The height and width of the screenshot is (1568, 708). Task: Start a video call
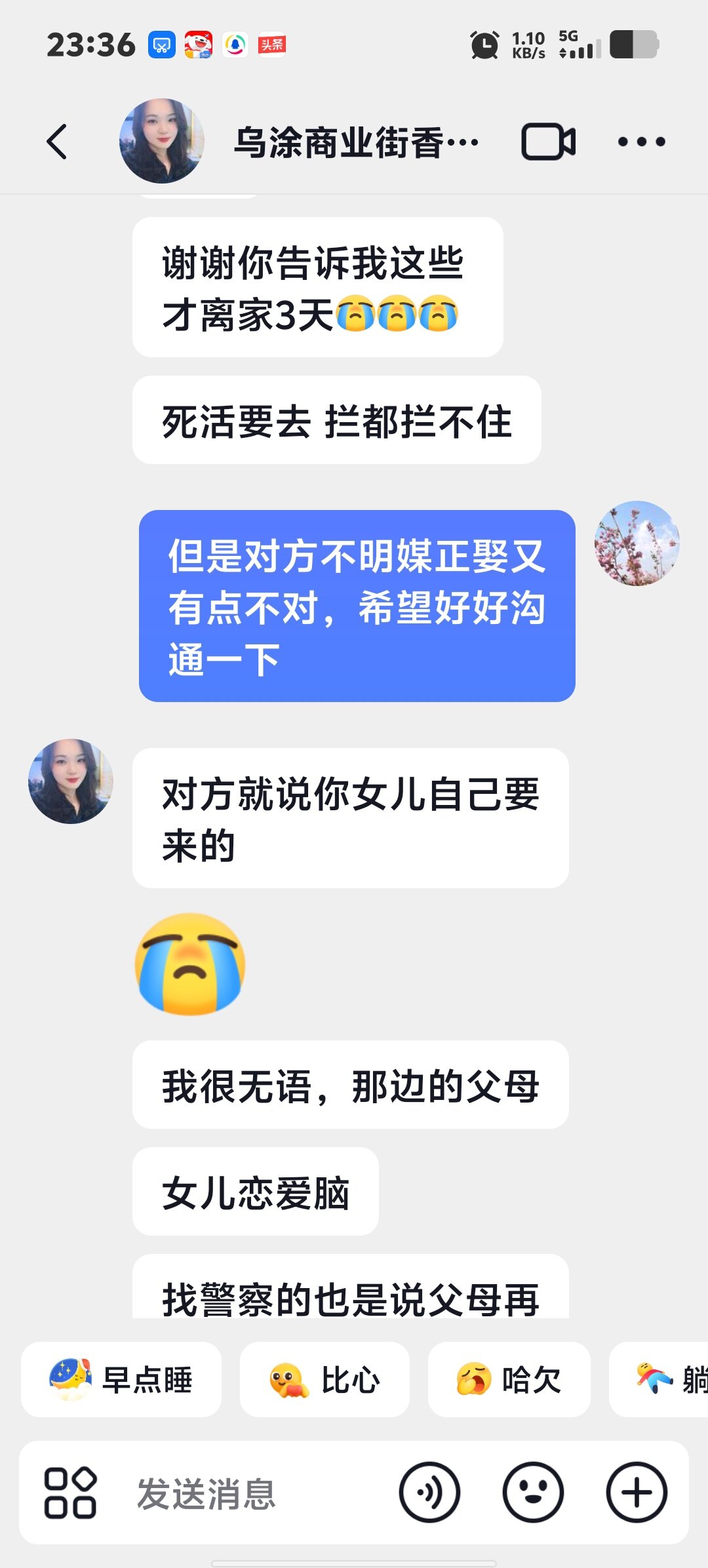pos(548,142)
